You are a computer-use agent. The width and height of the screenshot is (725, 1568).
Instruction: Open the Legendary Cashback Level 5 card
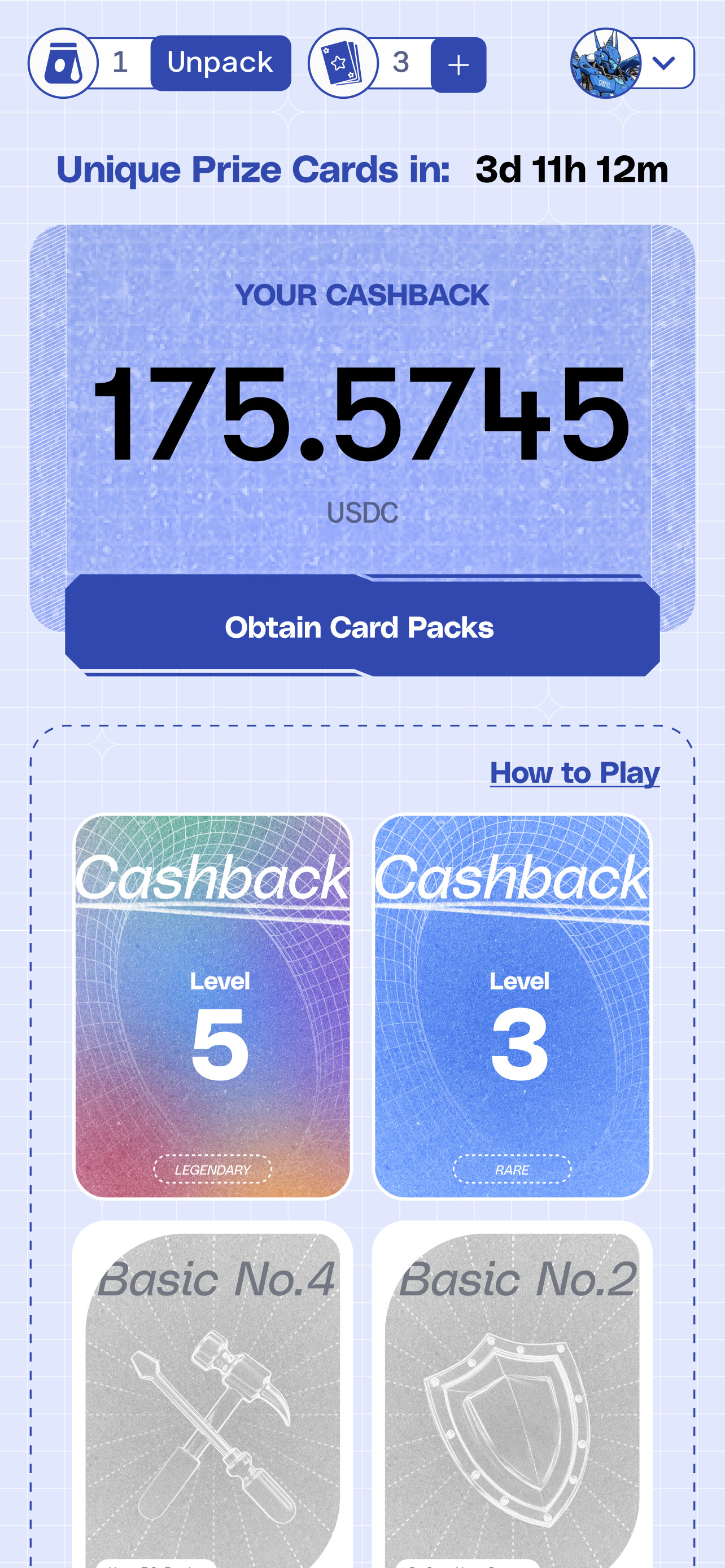coord(212,1007)
